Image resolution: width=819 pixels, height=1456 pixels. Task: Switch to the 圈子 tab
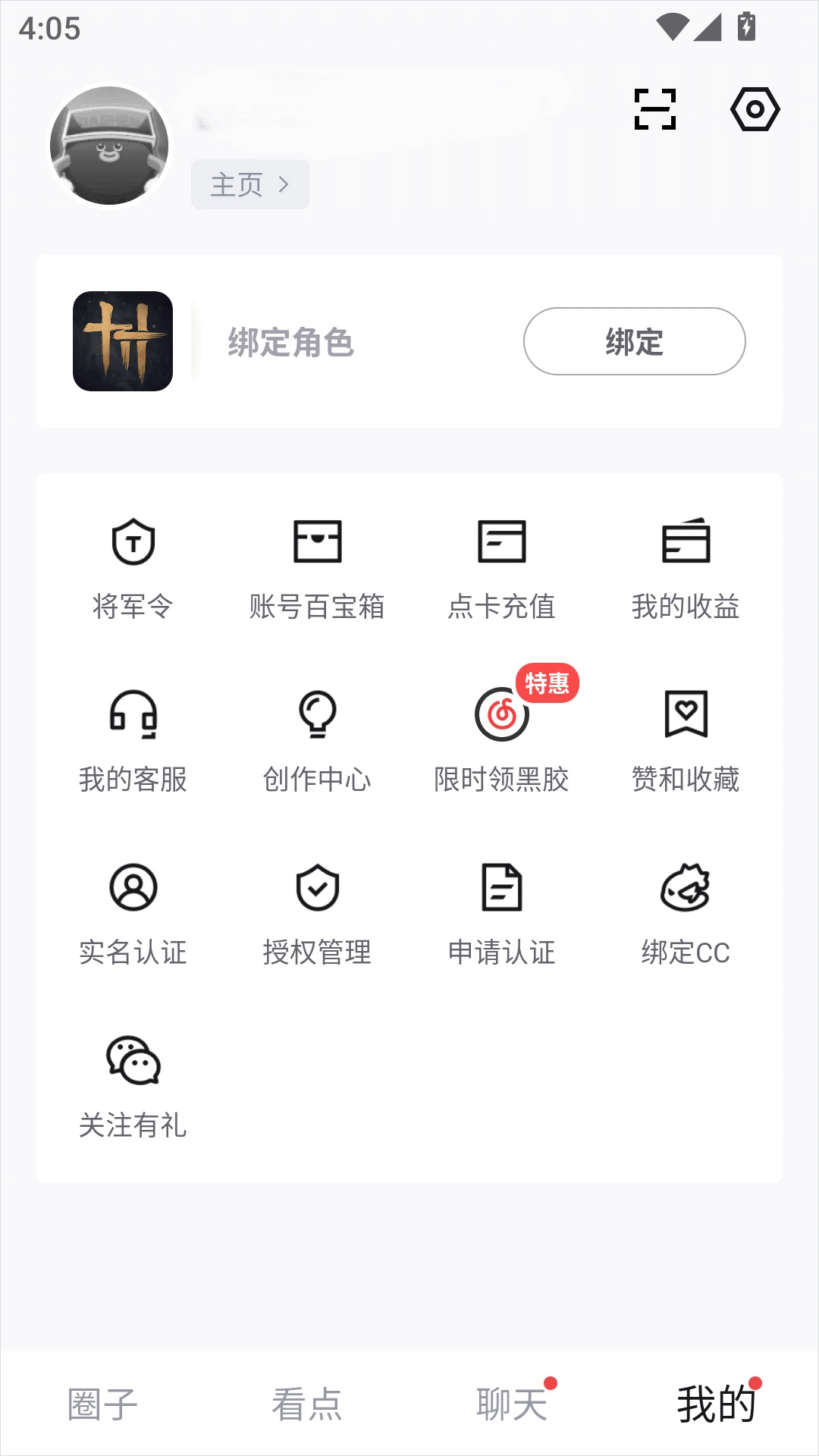pos(102,1404)
